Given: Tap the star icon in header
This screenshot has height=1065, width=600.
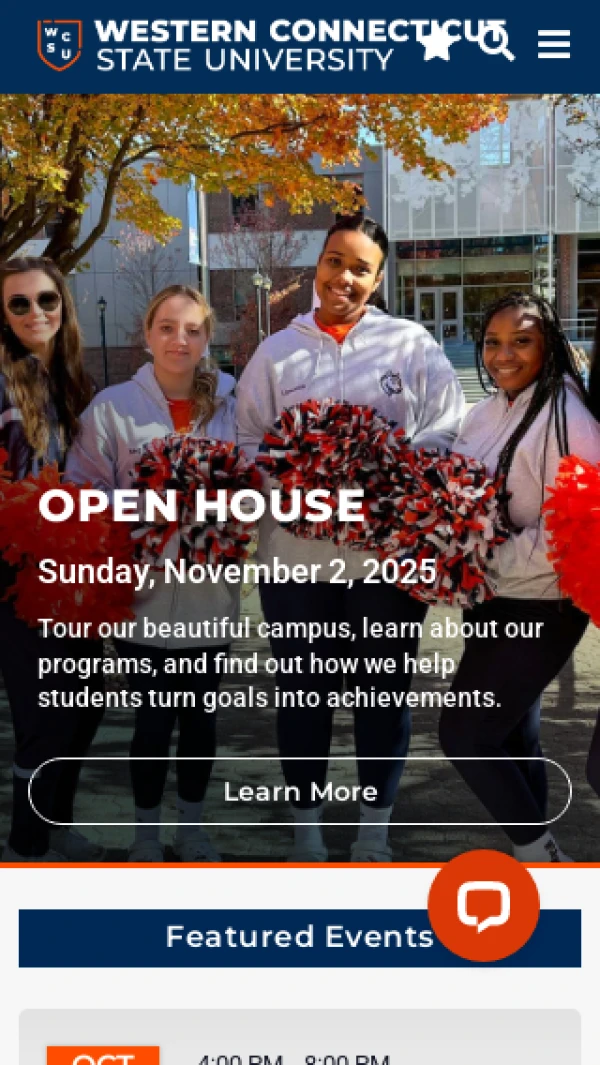Looking at the screenshot, I should 436,44.
